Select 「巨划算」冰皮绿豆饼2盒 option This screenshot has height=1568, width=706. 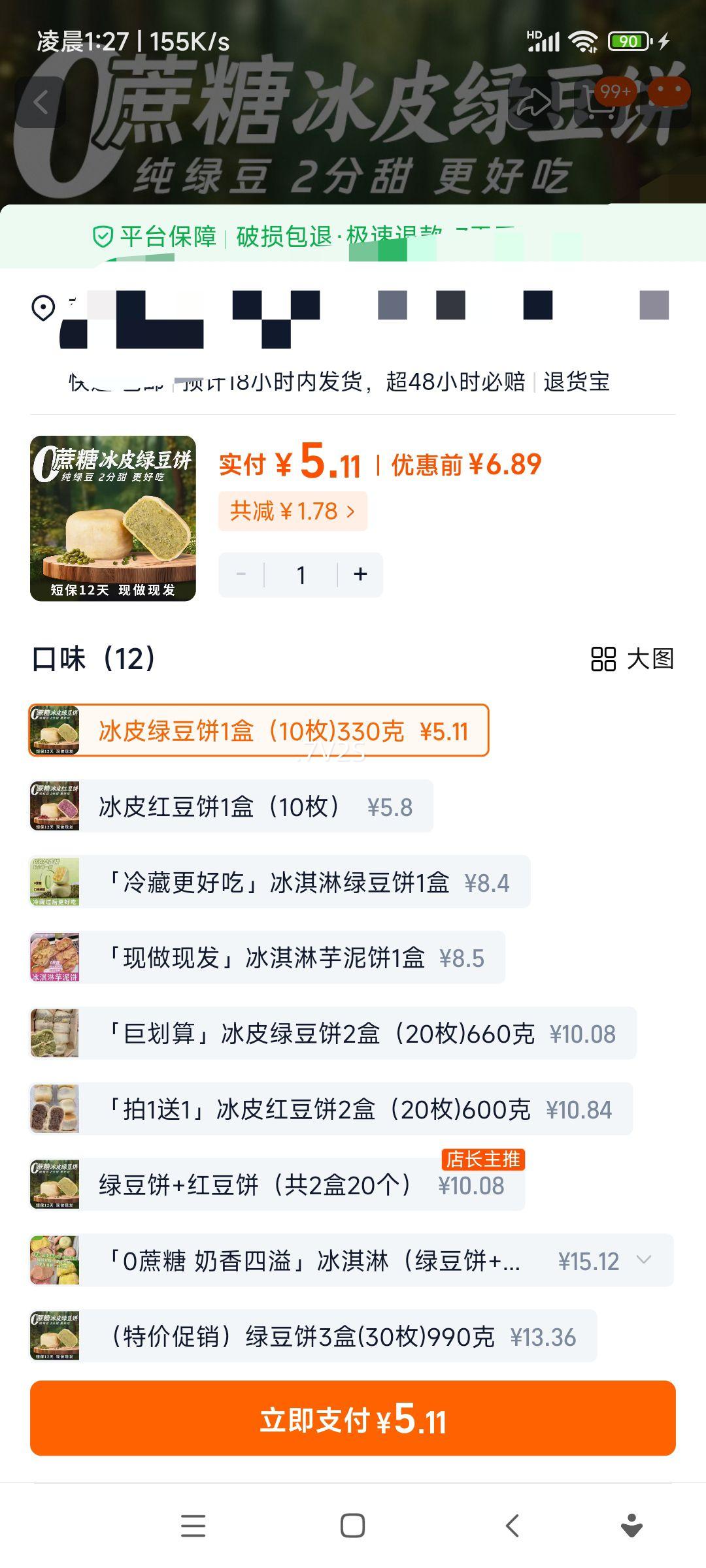333,1034
